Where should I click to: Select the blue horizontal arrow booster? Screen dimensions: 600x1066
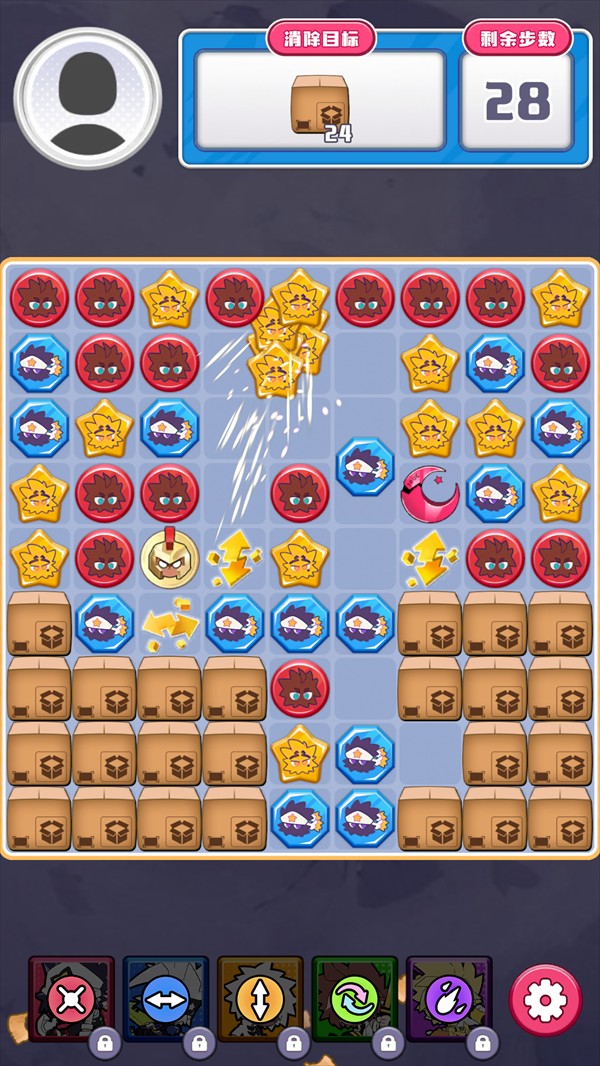(x=166, y=1000)
